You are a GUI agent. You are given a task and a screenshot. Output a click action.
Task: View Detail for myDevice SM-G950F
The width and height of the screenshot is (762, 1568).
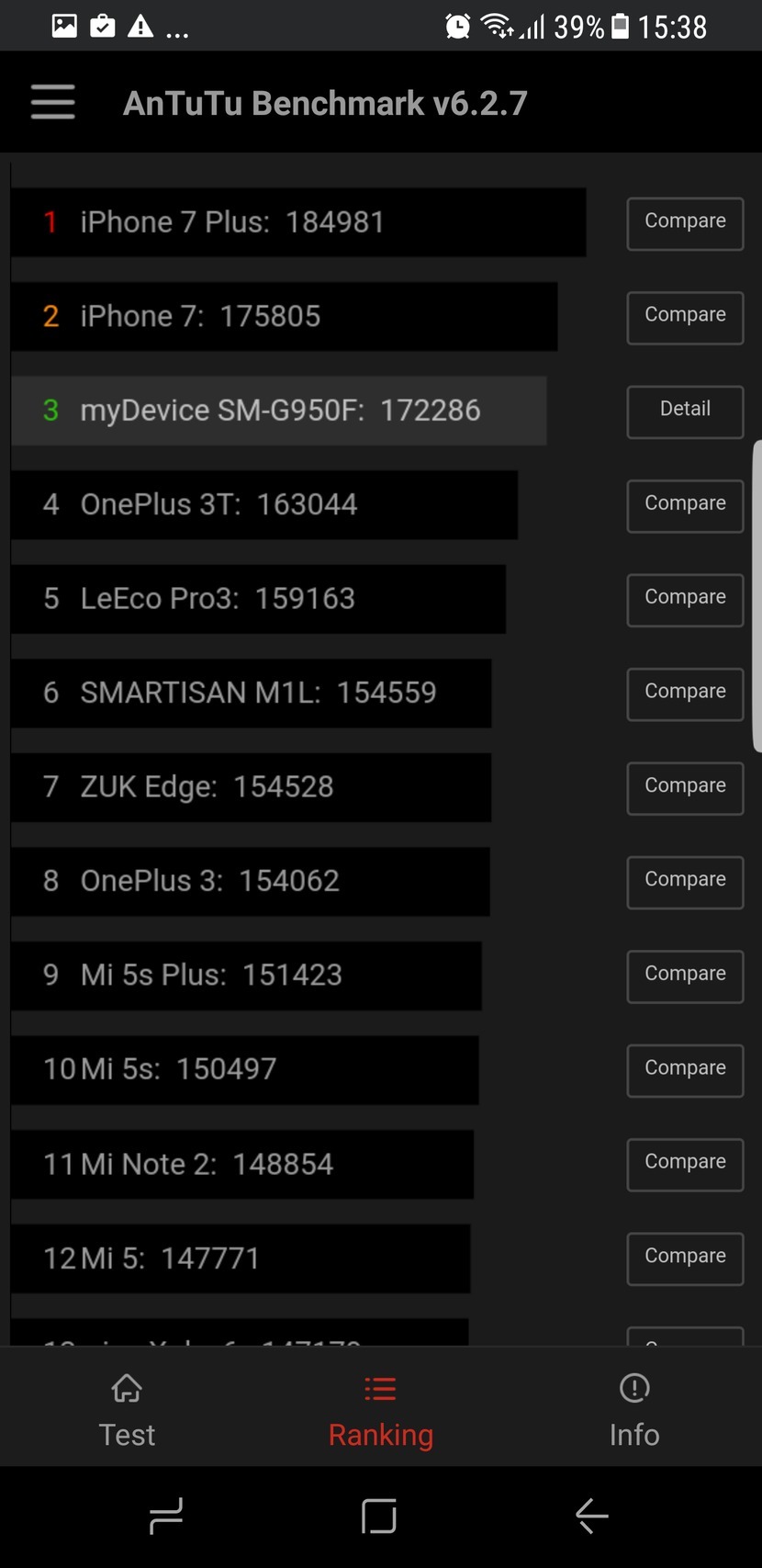pyautogui.click(x=685, y=411)
